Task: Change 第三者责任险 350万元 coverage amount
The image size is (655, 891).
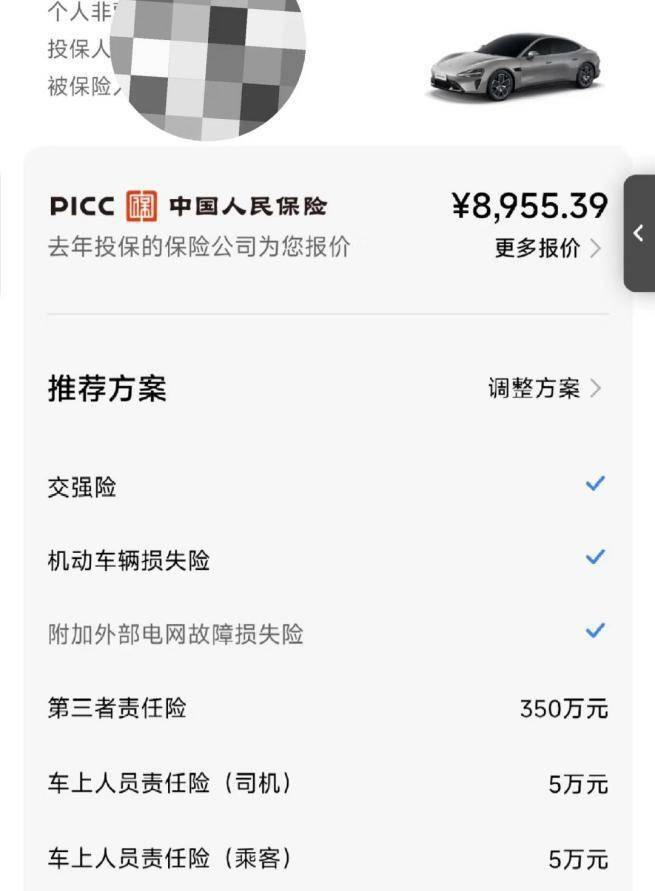Action: 563,709
